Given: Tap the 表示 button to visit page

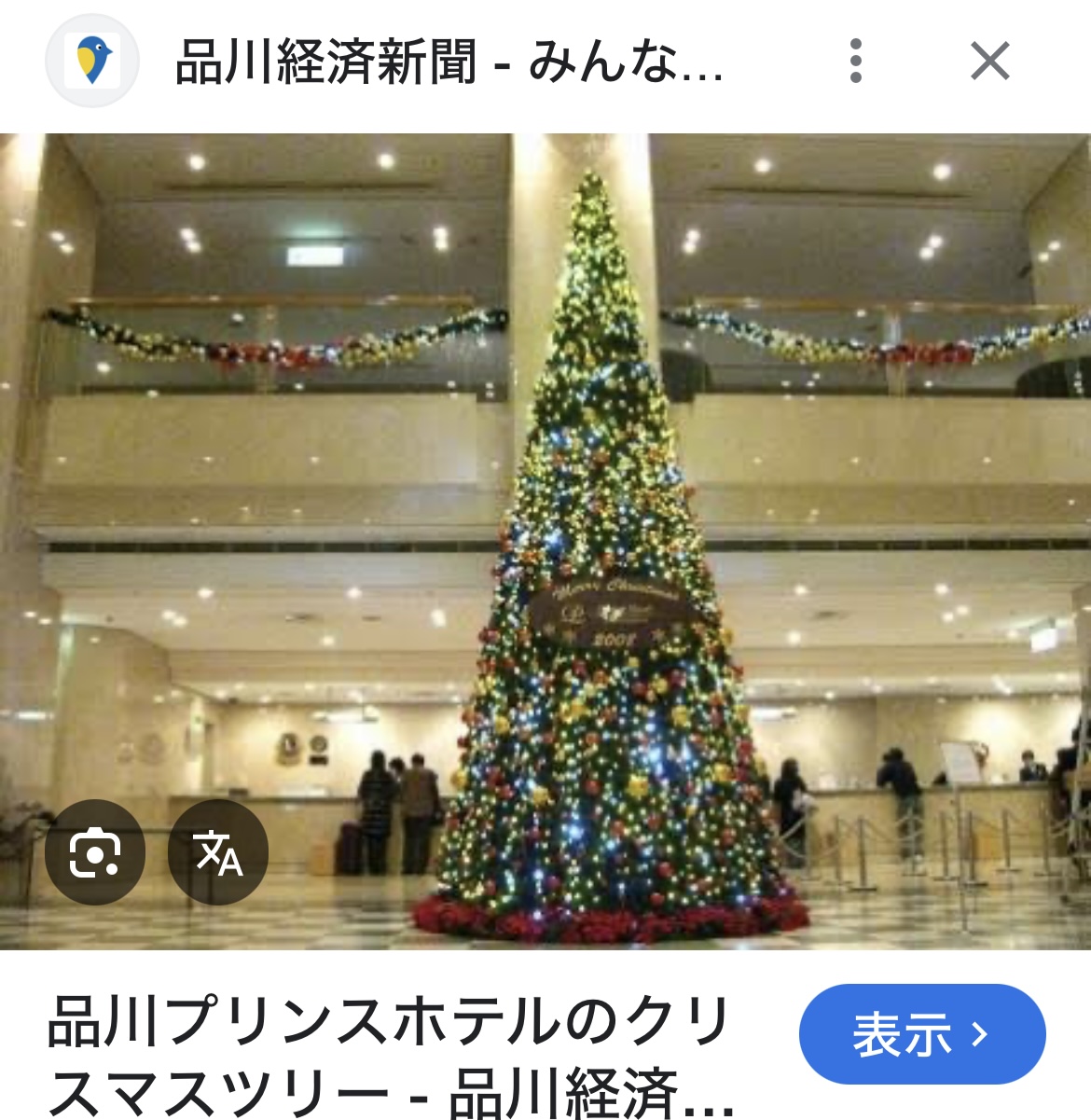Looking at the screenshot, I should coord(921,1034).
